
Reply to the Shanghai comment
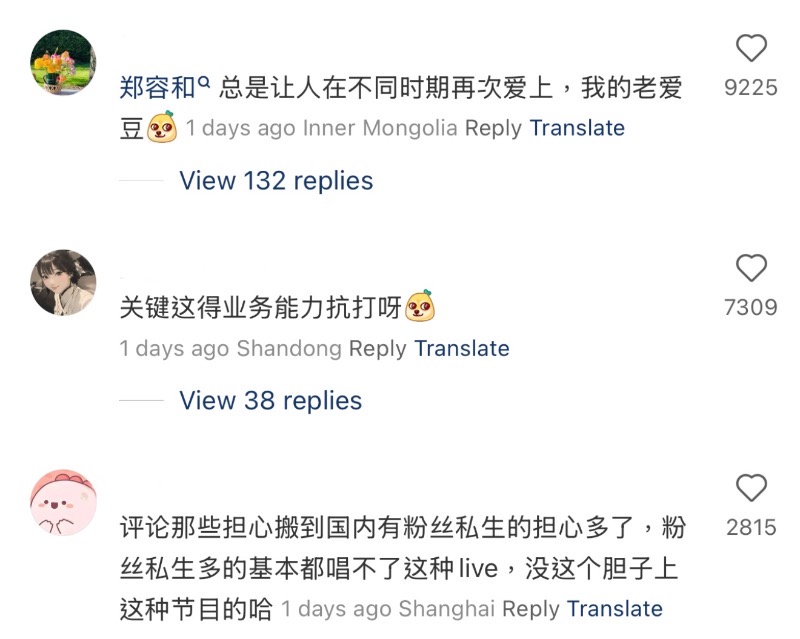click(x=530, y=609)
